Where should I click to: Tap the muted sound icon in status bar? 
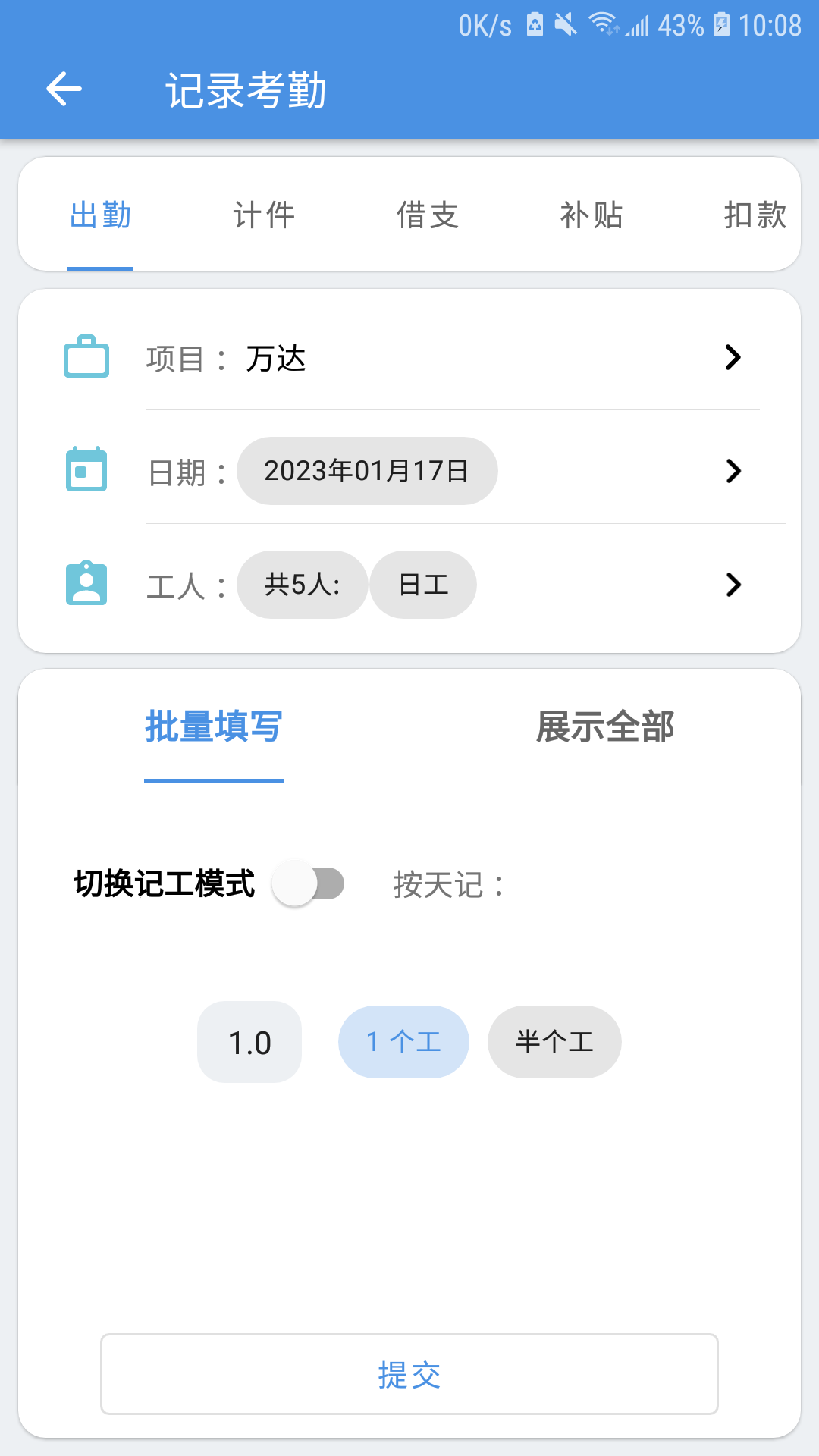pyautogui.click(x=565, y=25)
